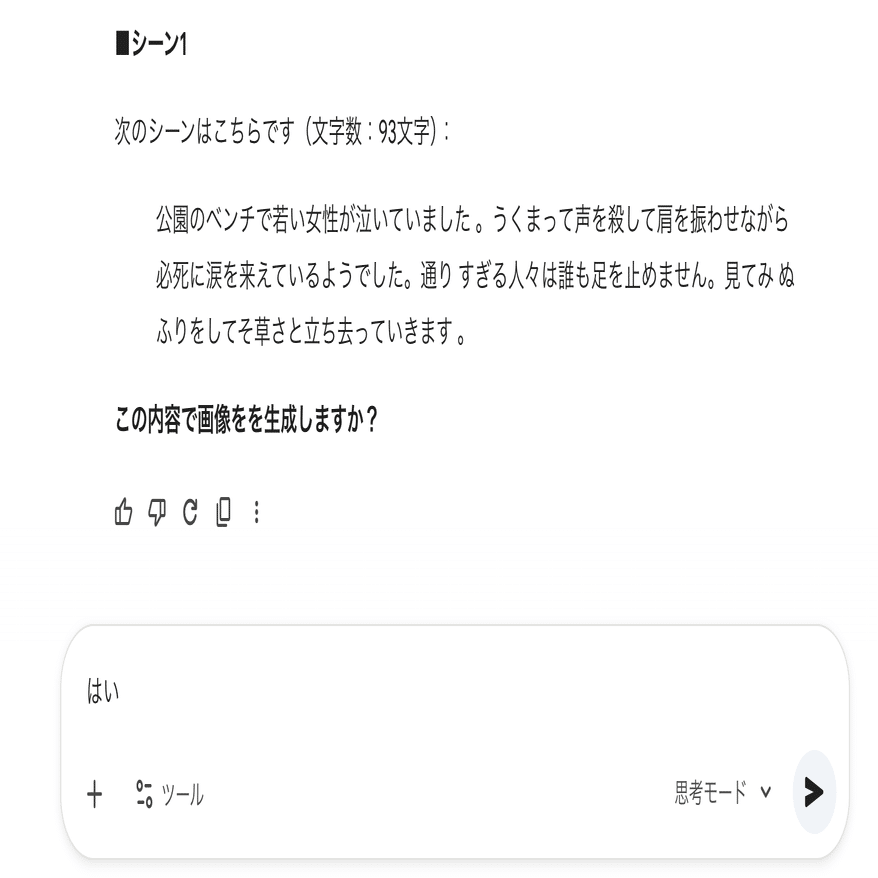Regenerate the response
This screenshot has width=878, height=878.
click(190, 513)
